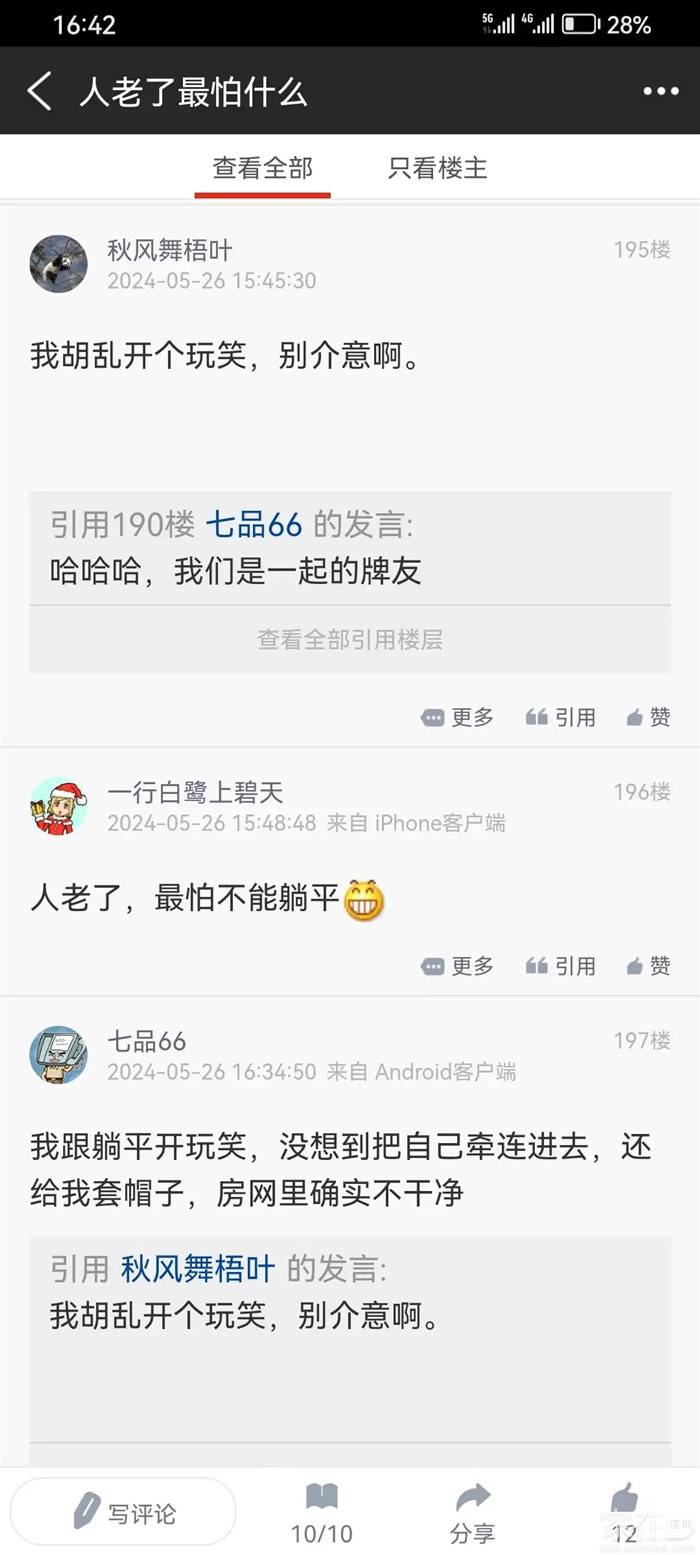Like 秋风舞梧叶's floor 195 post
This screenshot has width=700, height=1555.
649,717
